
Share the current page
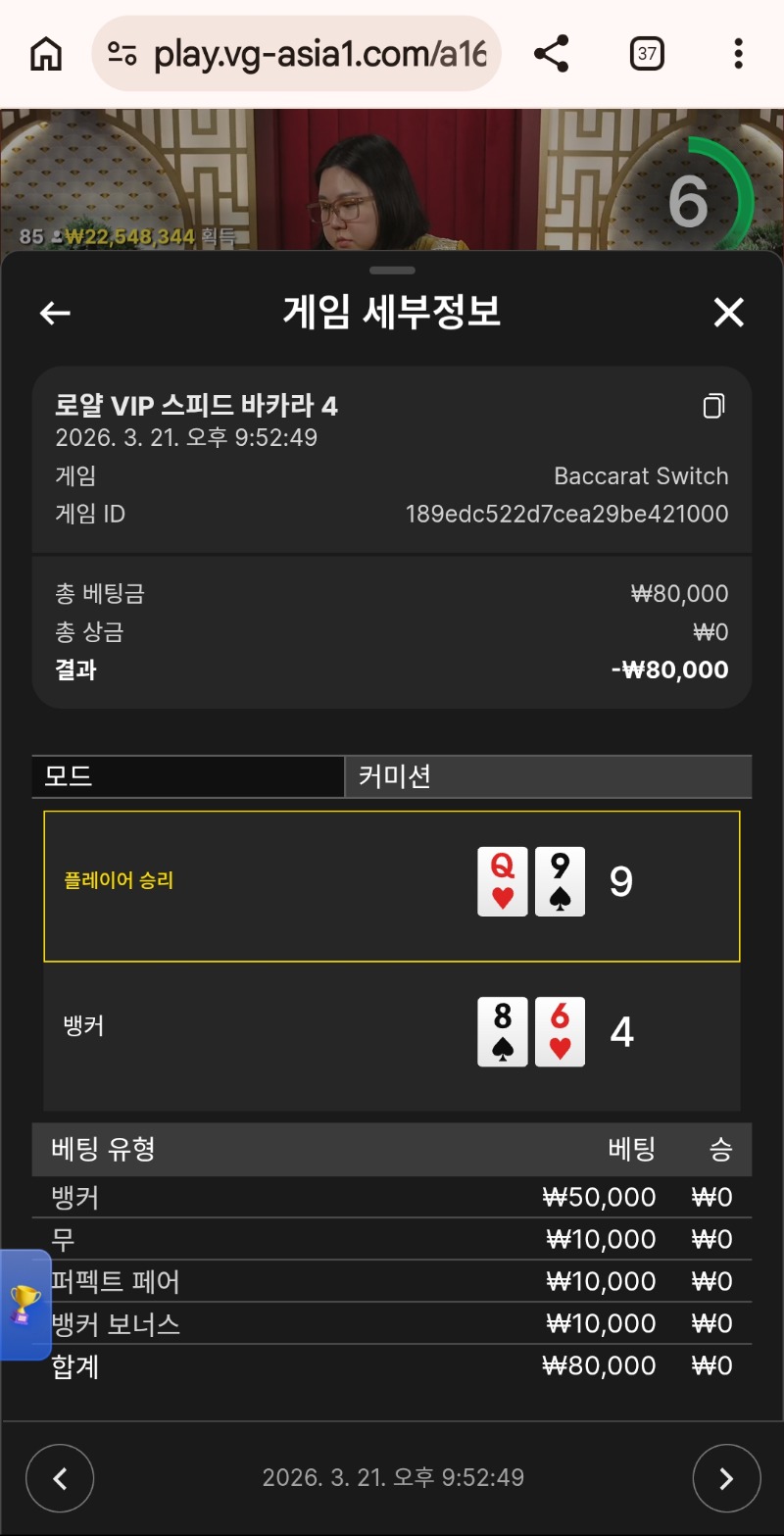[x=552, y=54]
